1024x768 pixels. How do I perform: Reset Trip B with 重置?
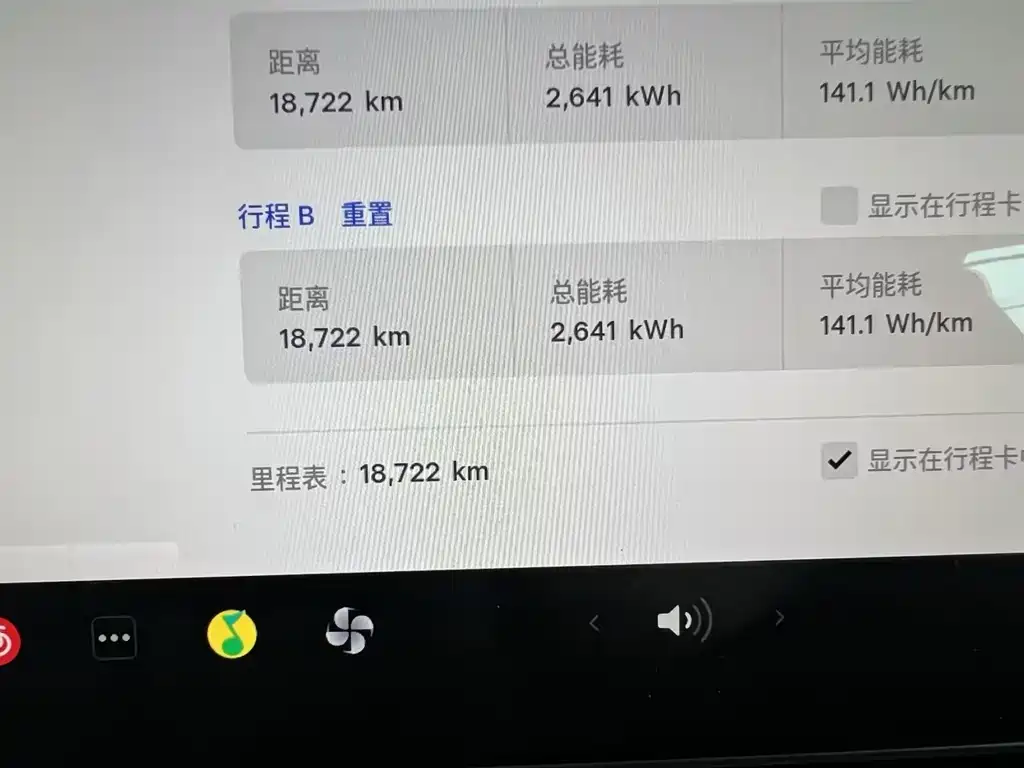click(366, 214)
